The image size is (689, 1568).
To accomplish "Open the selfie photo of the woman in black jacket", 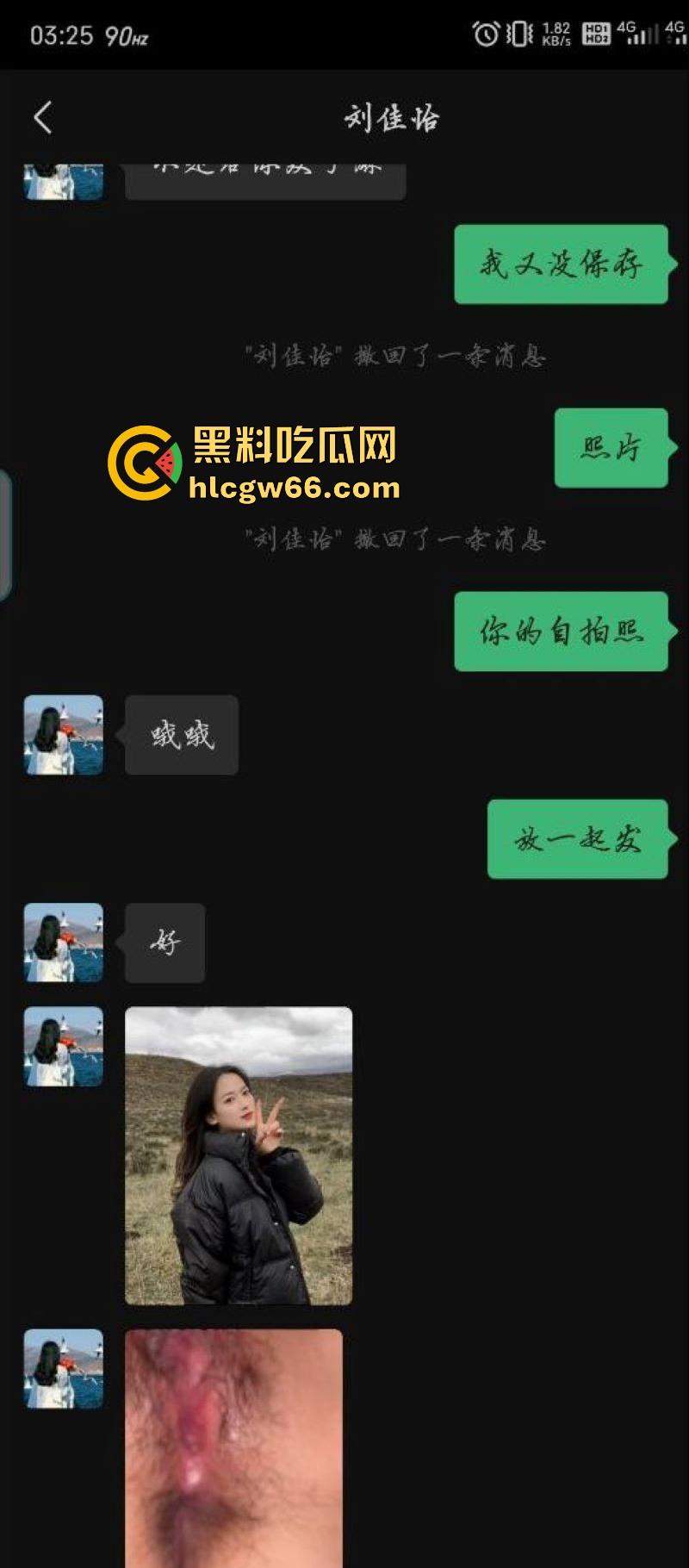I will coord(239,1154).
